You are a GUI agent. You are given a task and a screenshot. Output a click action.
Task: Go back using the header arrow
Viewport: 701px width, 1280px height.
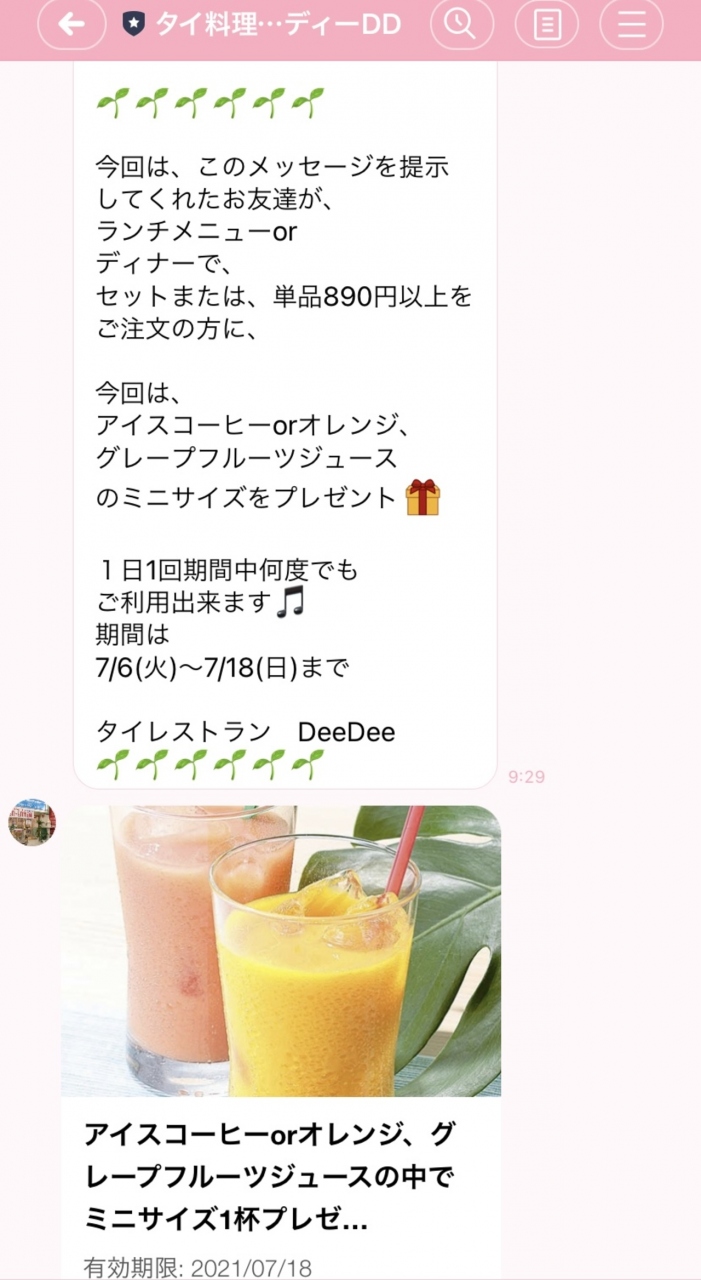(71, 25)
